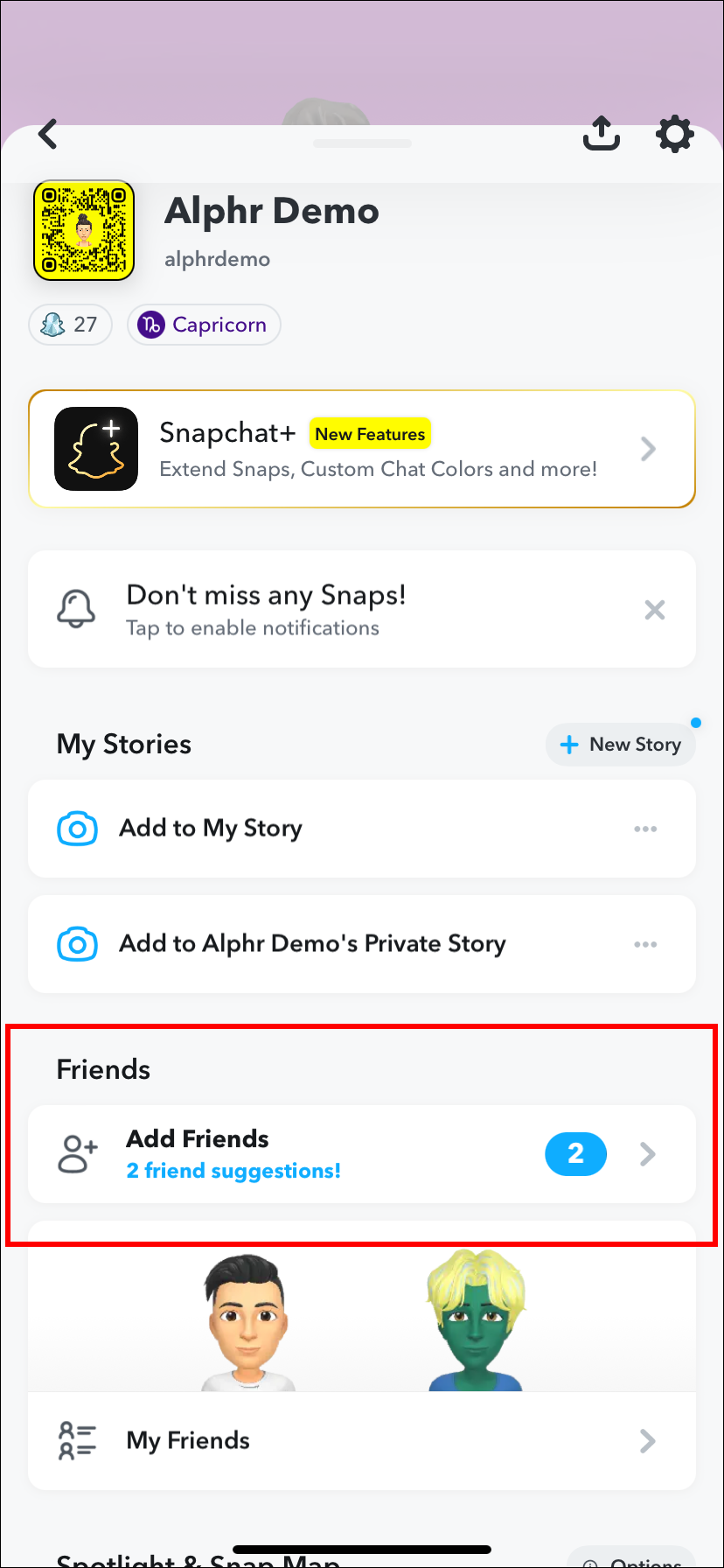Open the Snapcode profile picture
This screenshot has width=724, height=1568.
click(x=84, y=231)
